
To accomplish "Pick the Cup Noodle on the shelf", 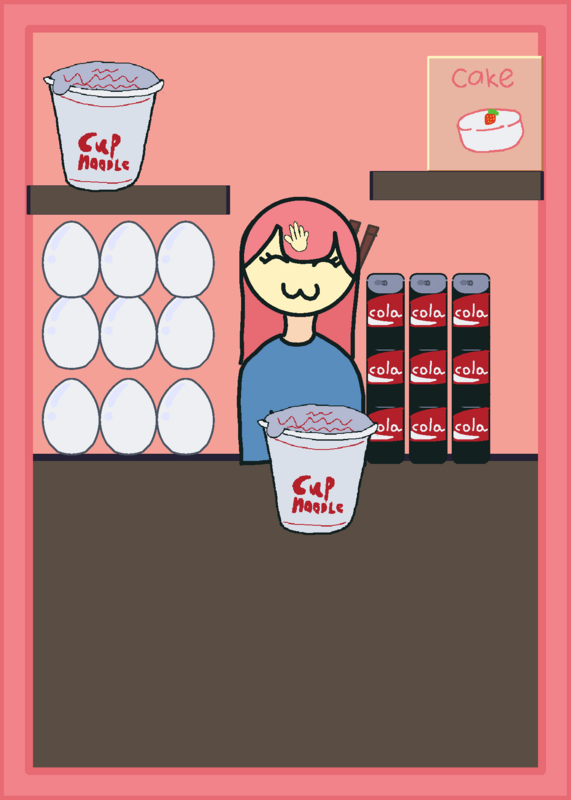I will 104,126.
